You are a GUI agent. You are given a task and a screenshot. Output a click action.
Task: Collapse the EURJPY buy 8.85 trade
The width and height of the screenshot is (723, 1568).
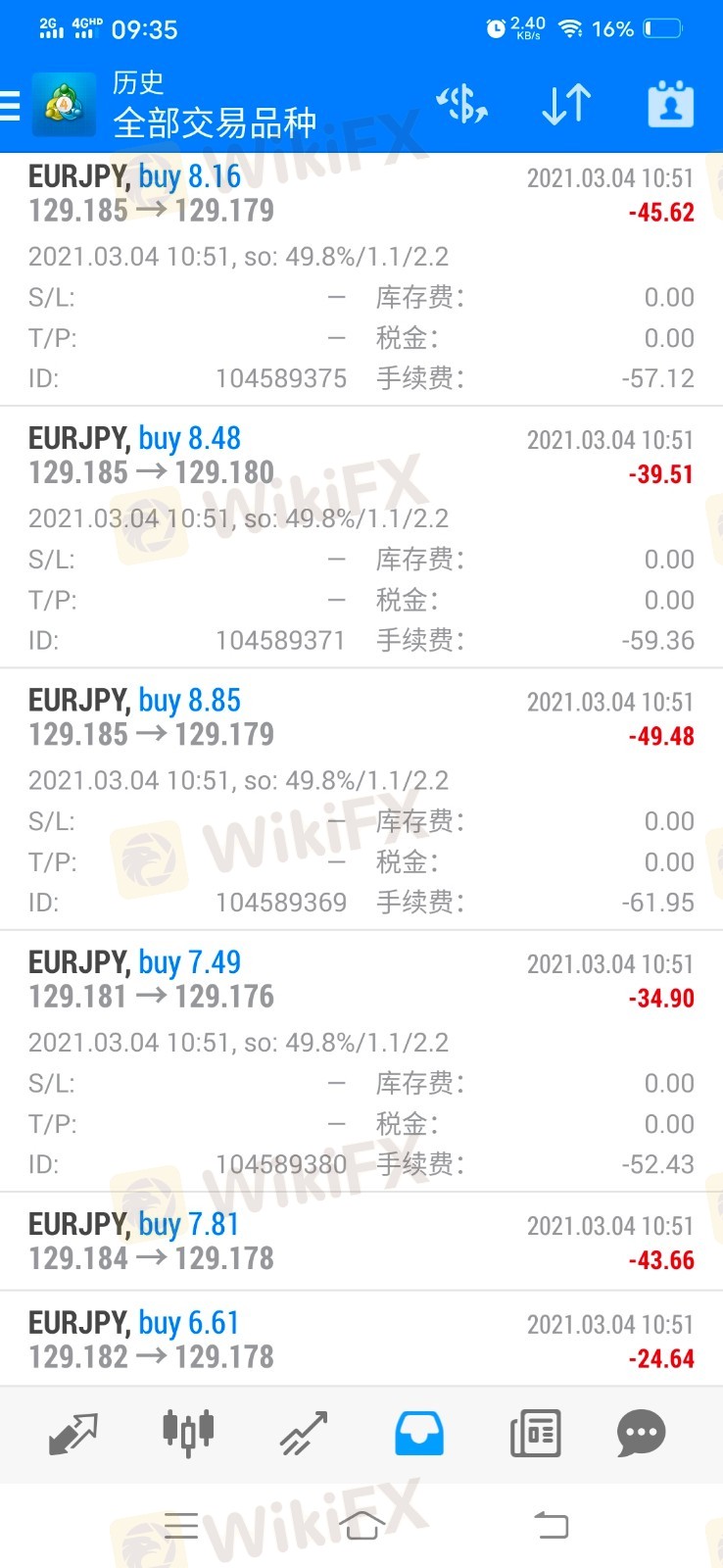pyautogui.click(x=361, y=799)
